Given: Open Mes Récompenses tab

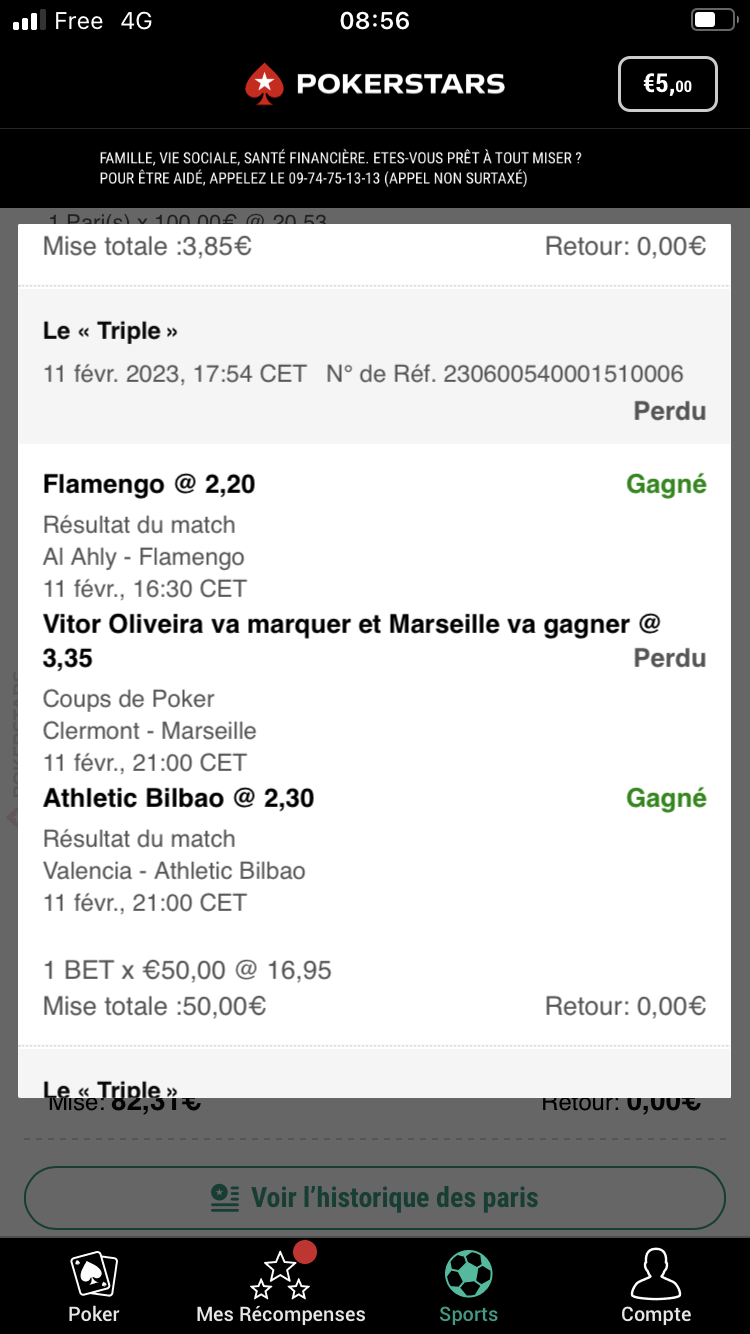Looking at the screenshot, I should pyautogui.click(x=281, y=1287).
